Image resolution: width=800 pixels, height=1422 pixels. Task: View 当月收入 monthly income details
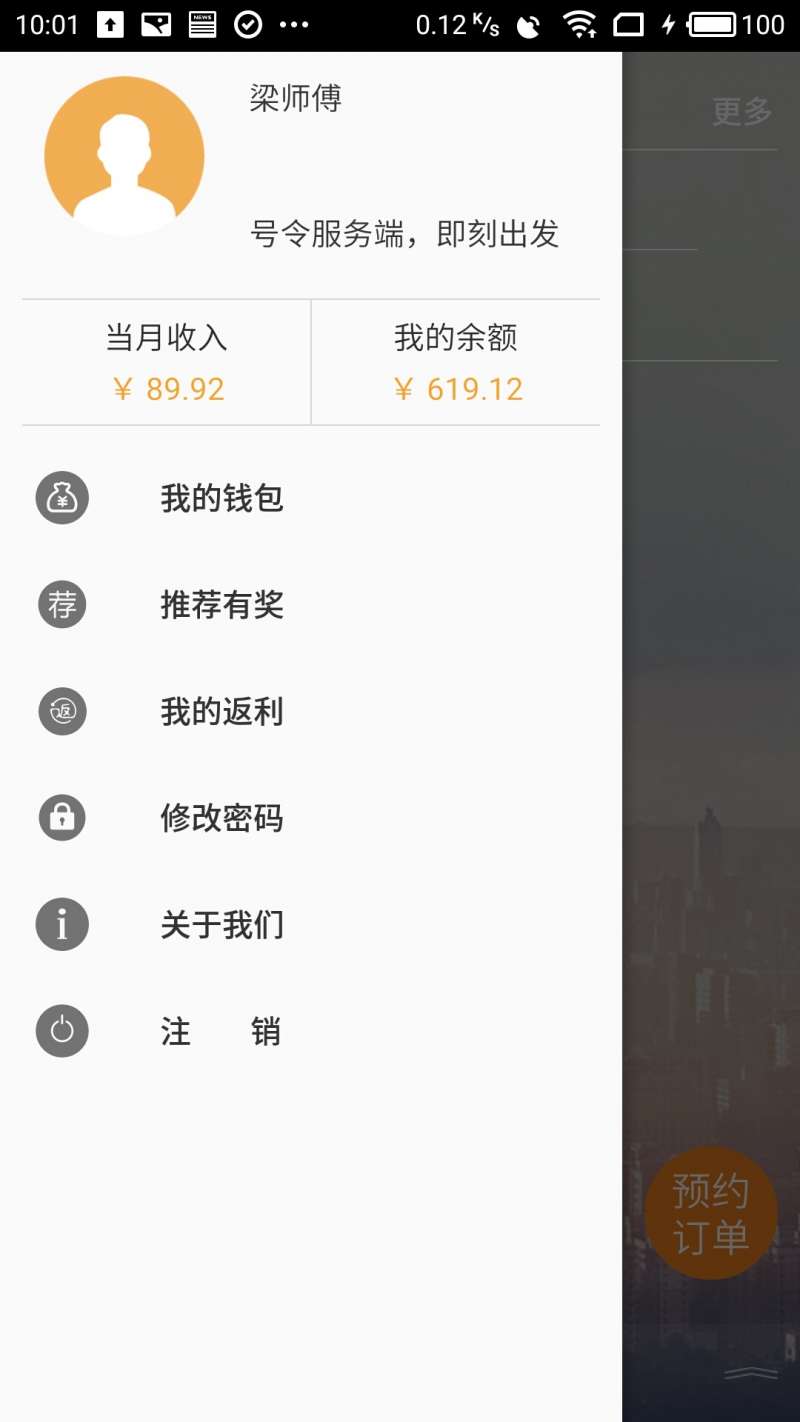point(166,363)
